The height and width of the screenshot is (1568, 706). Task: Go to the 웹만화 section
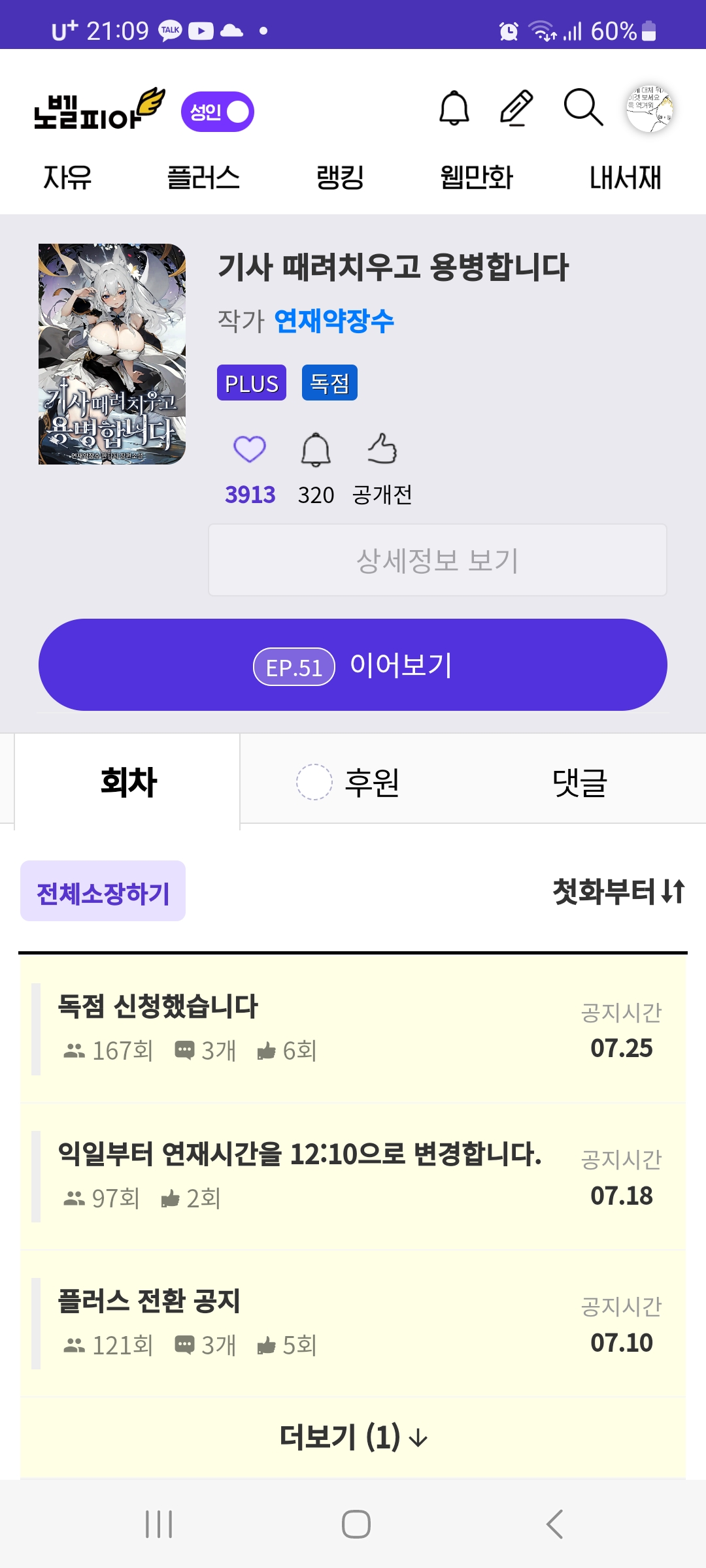[x=477, y=178]
